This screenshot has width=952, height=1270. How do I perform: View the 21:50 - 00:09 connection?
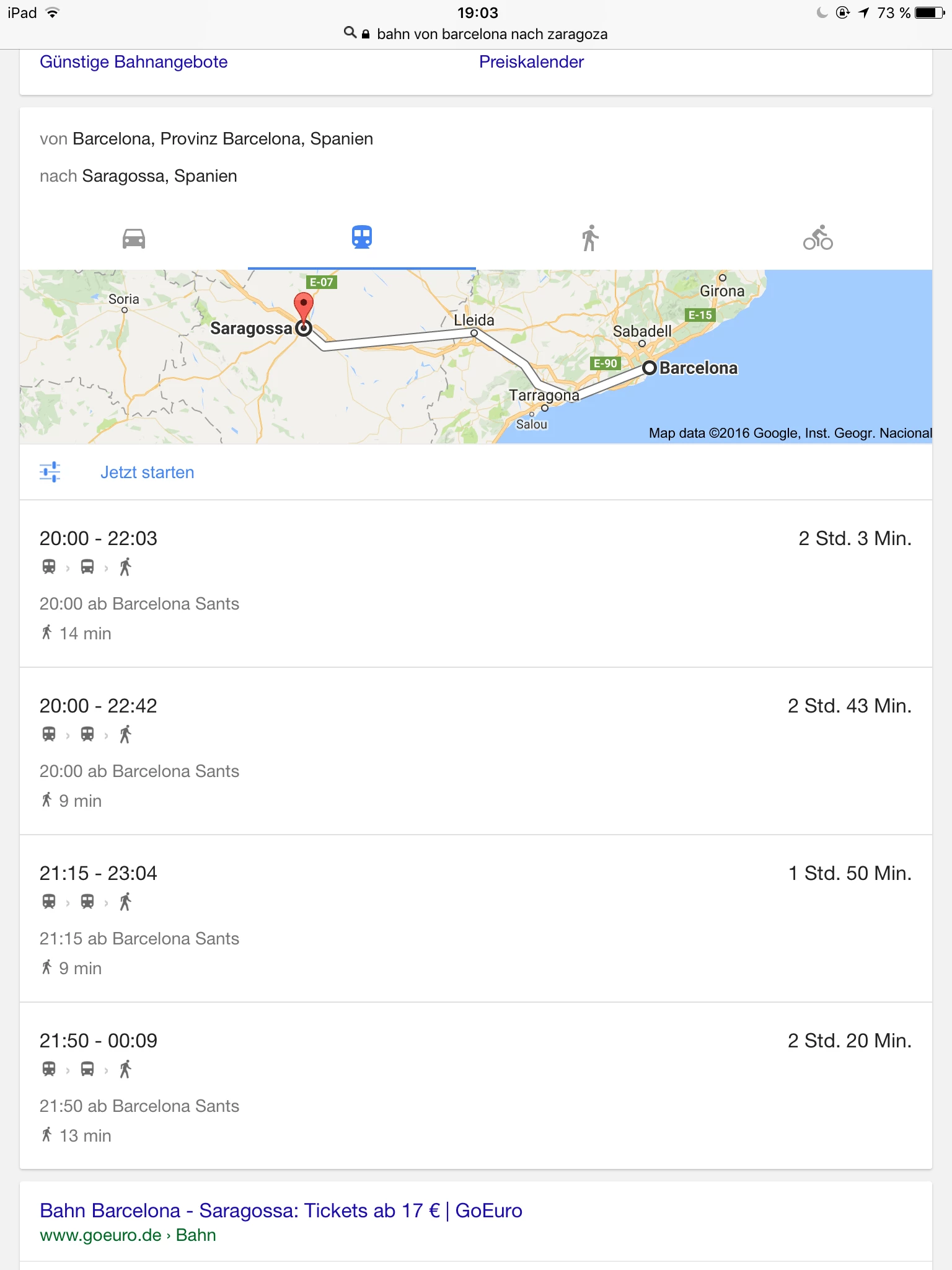(x=476, y=1086)
